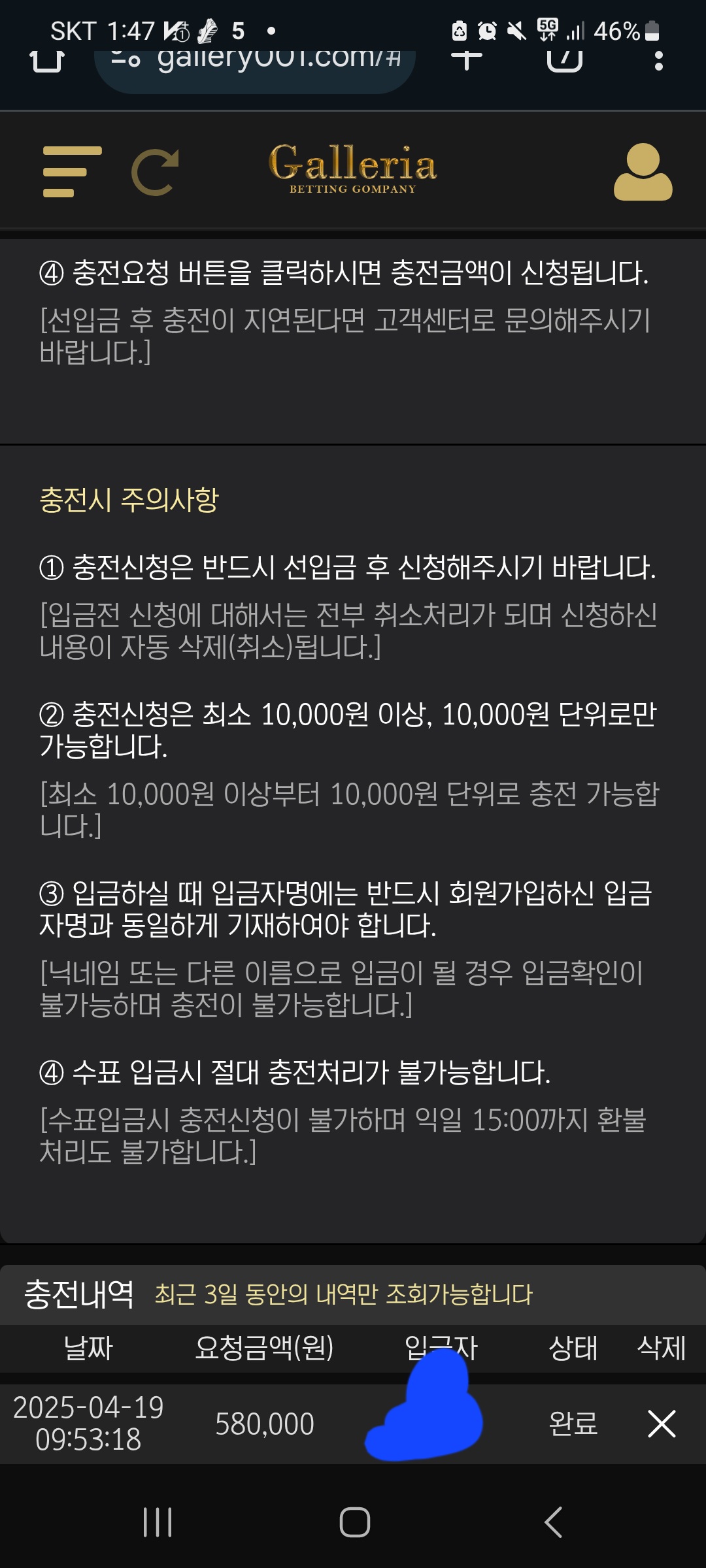Open the user profile icon

coord(643,172)
